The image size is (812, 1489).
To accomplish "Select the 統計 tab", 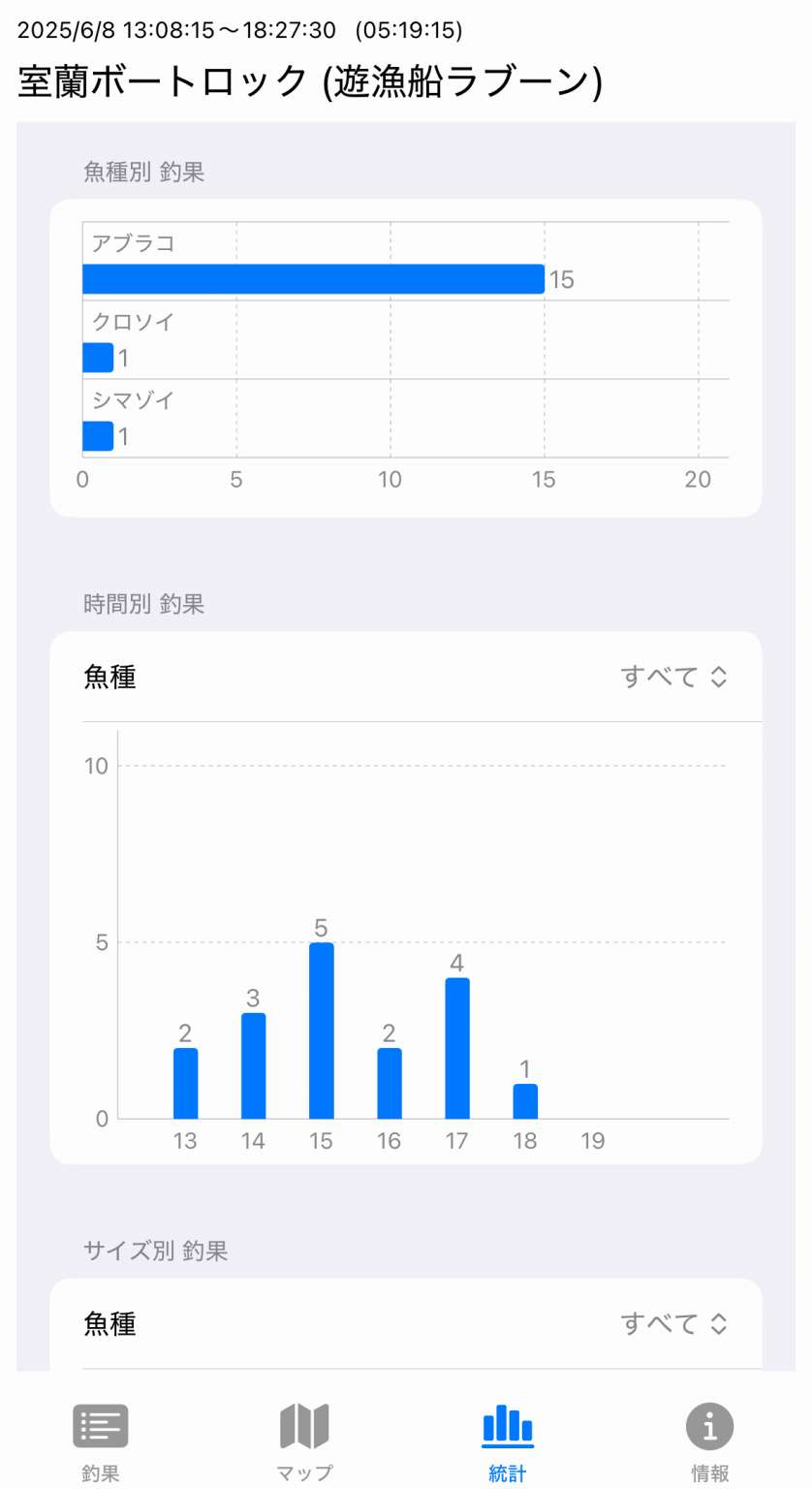I will pyautogui.click(x=507, y=1442).
